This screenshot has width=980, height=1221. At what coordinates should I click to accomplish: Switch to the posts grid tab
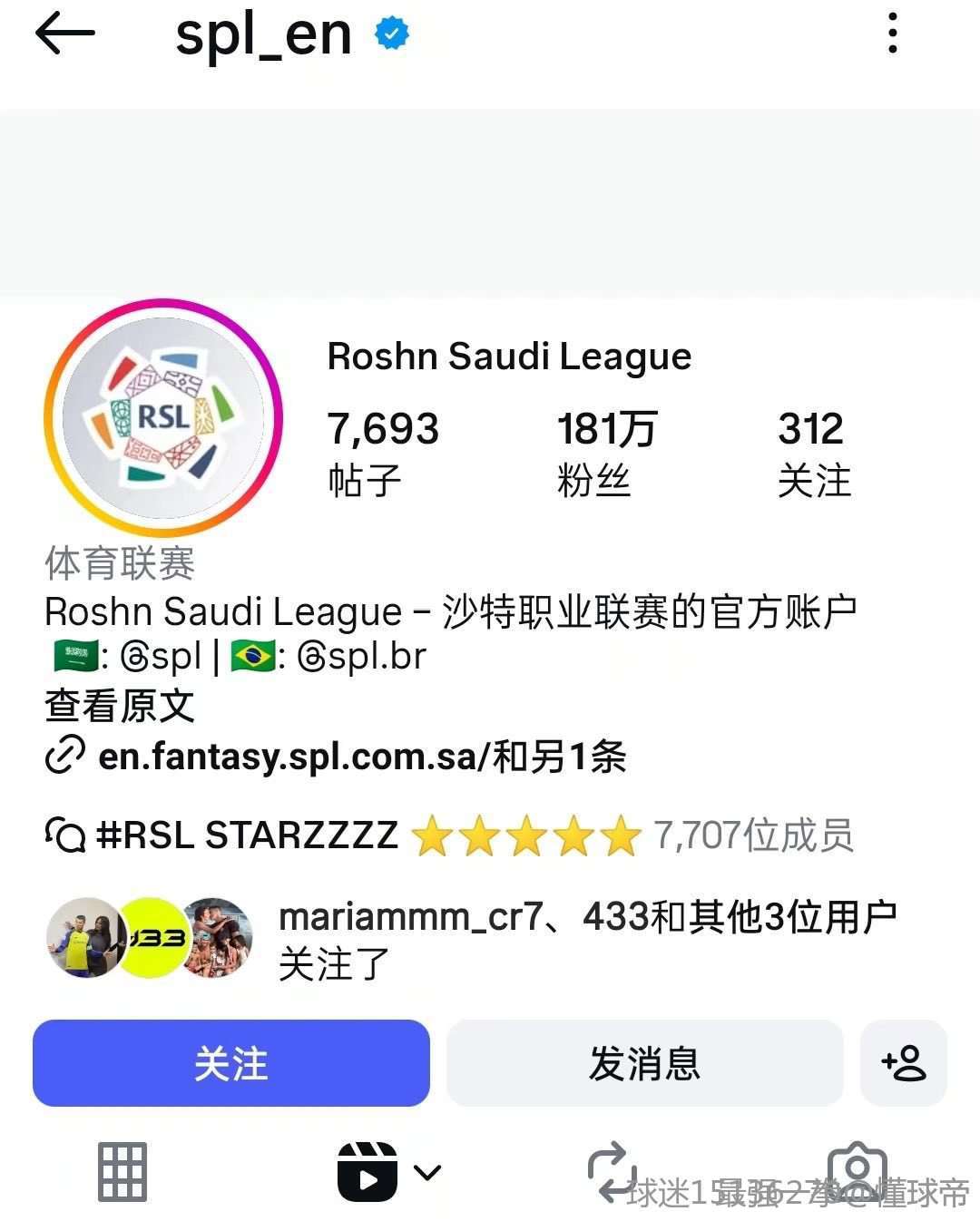click(122, 1172)
